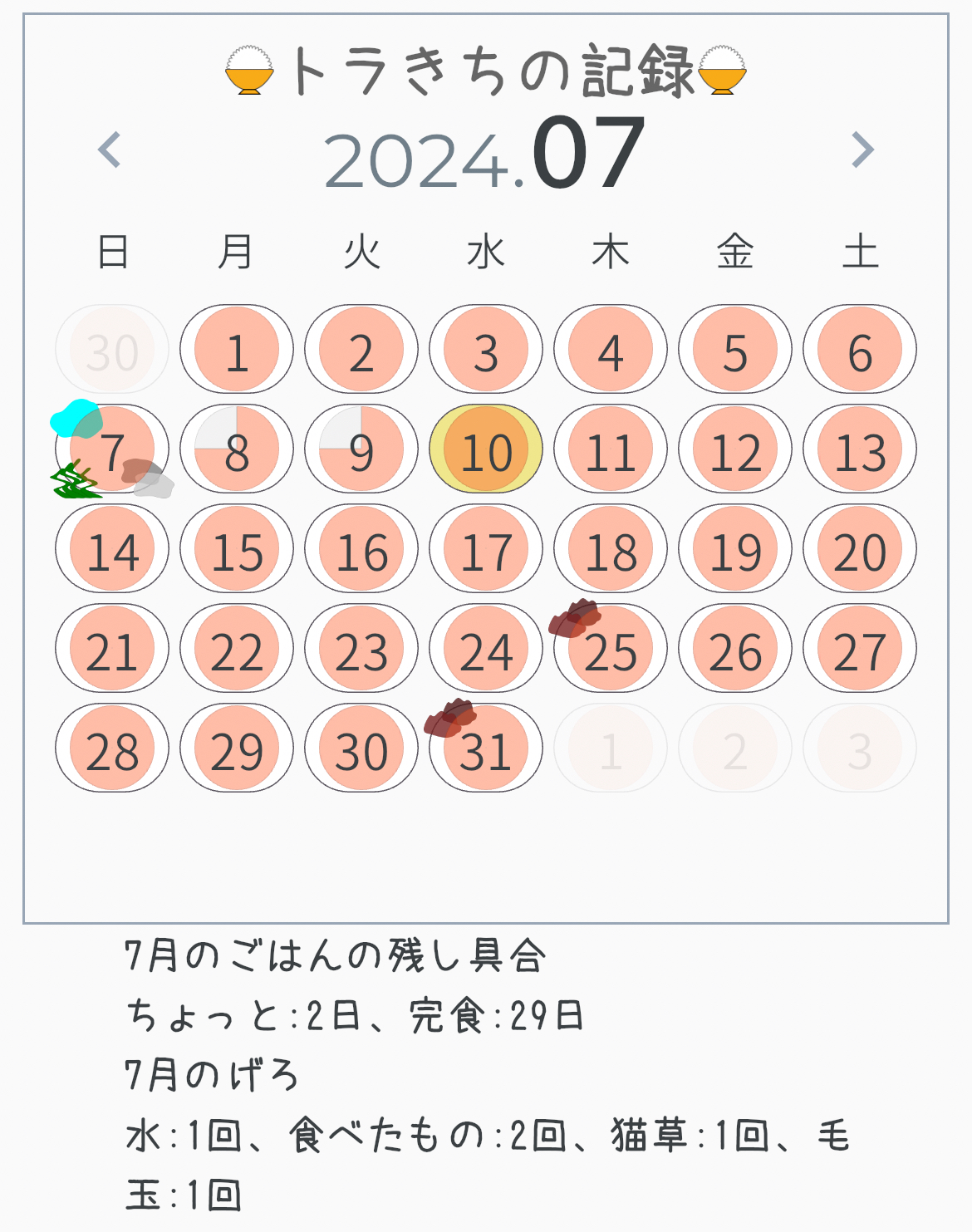Viewport: 972px width, 1232px height.
Task: Open the entry for July 13
Action: click(x=860, y=449)
